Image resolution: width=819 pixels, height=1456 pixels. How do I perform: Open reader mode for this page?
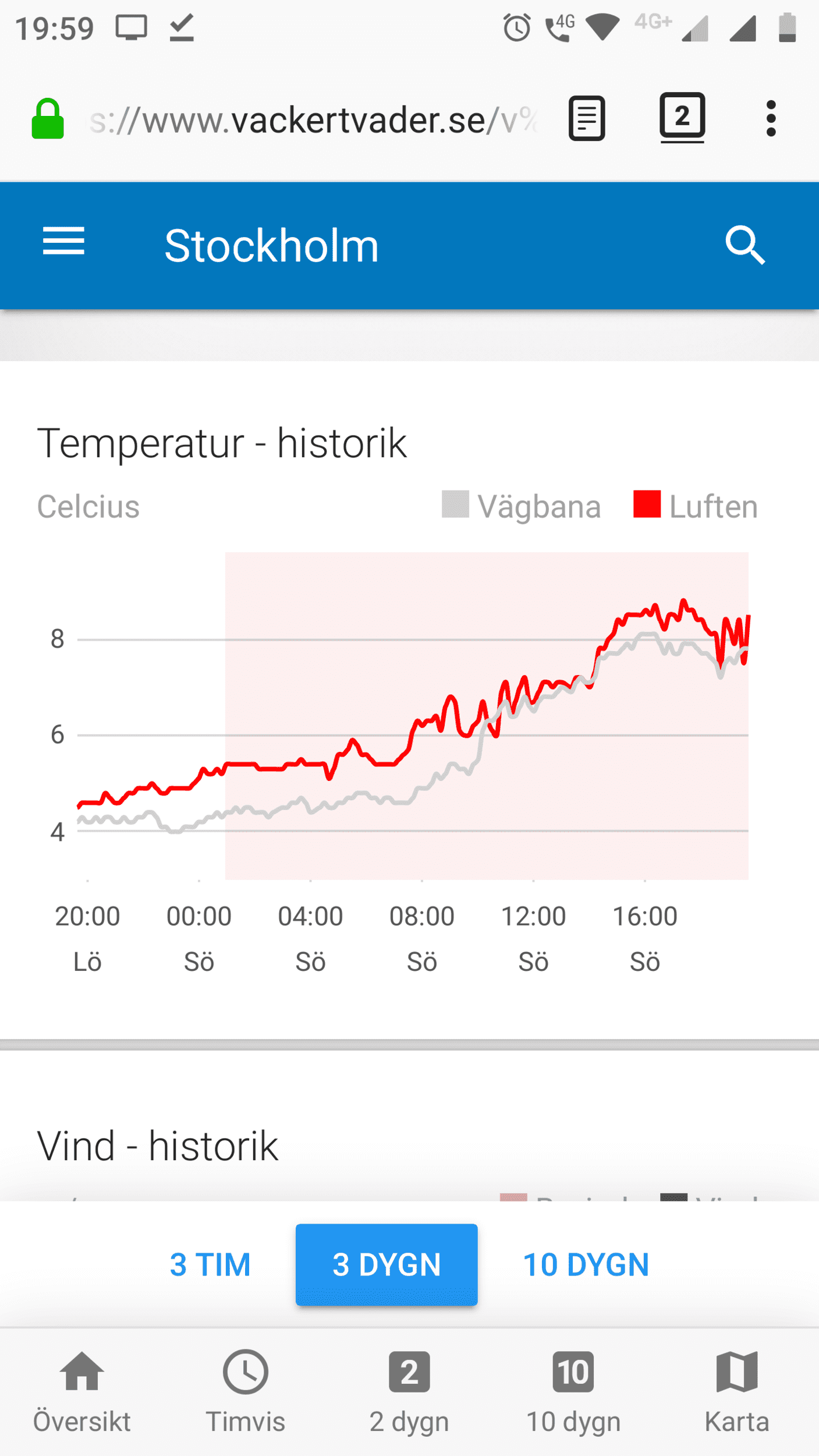click(x=586, y=119)
